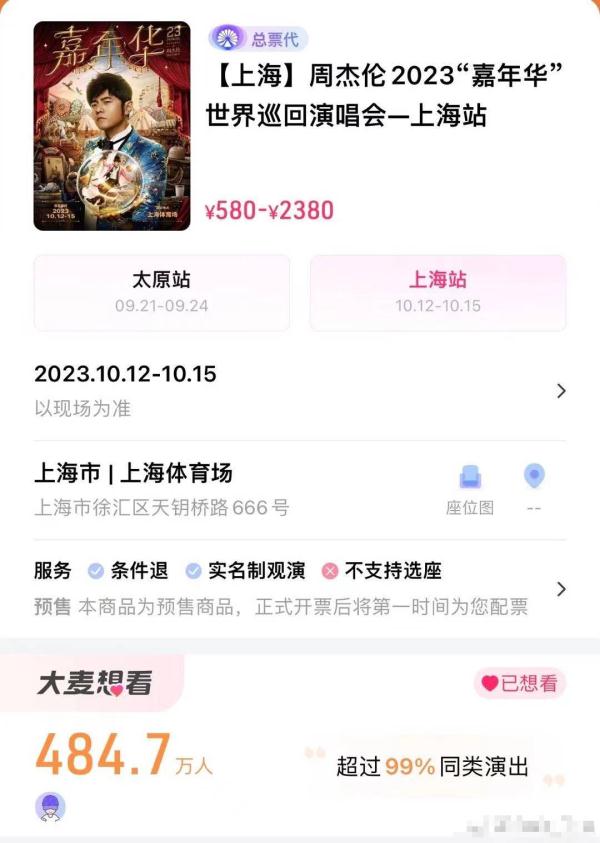View the 座位图 seating chart

(x=470, y=488)
